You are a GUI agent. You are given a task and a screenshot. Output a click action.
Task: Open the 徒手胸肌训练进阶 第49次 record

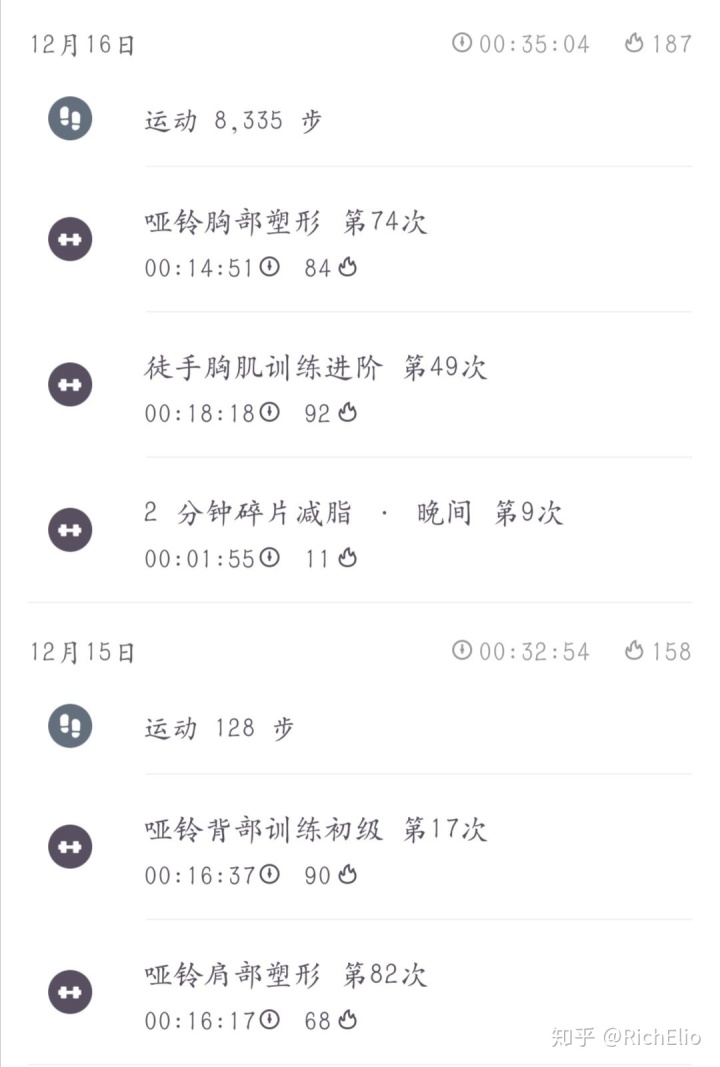pos(313,368)
